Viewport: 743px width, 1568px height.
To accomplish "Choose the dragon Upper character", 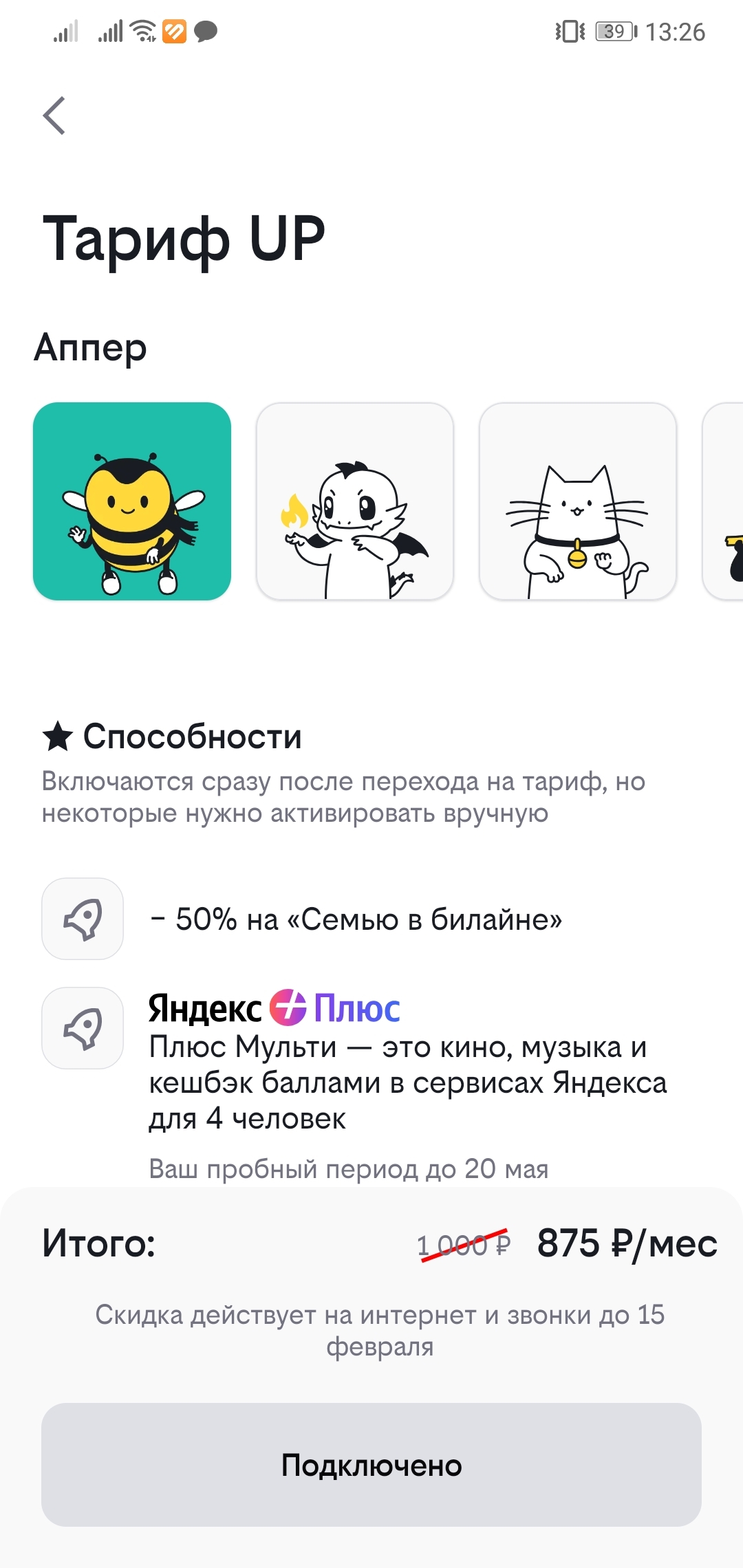I will 355,501.
